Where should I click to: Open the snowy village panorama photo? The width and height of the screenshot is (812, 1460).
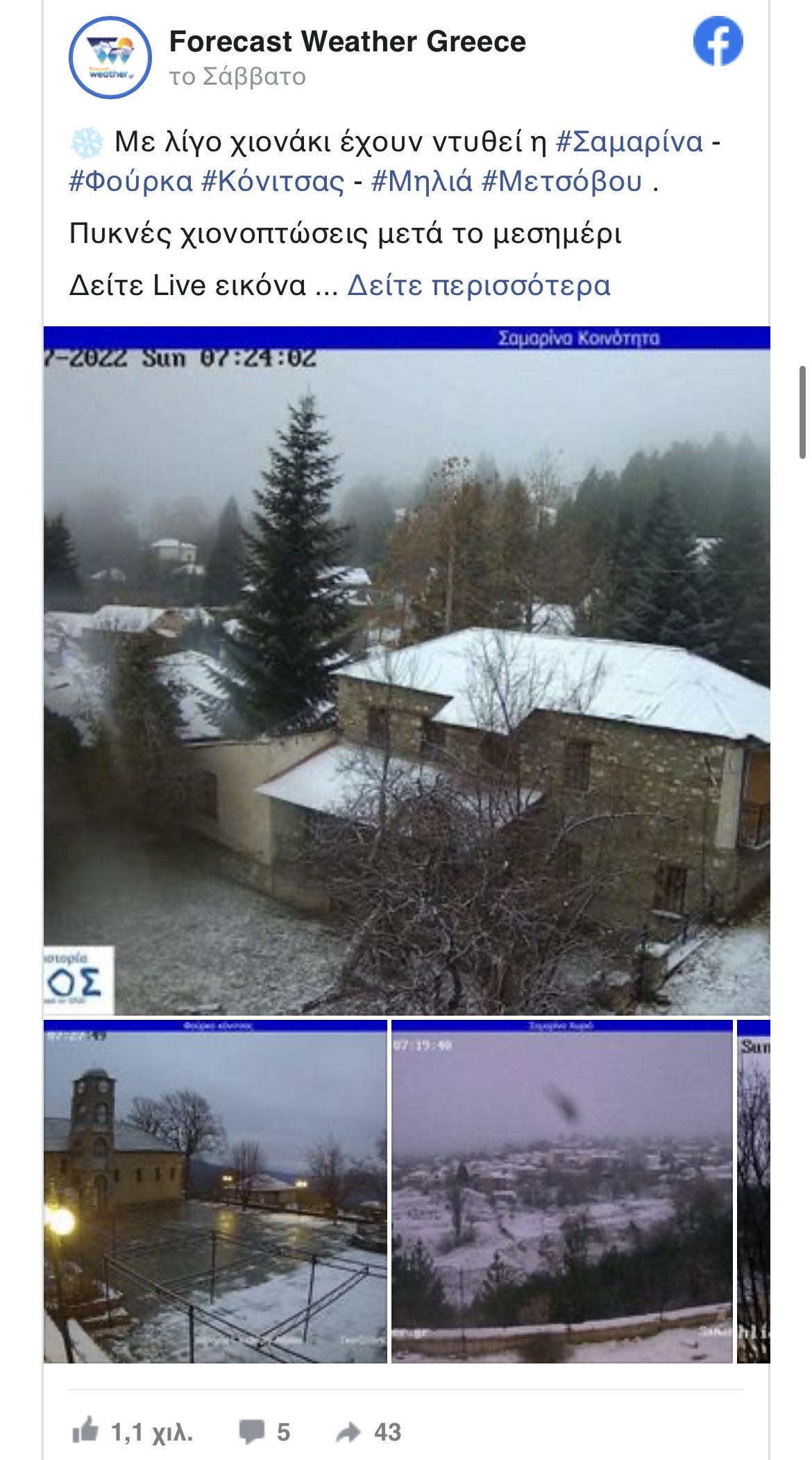[562, 1191]
